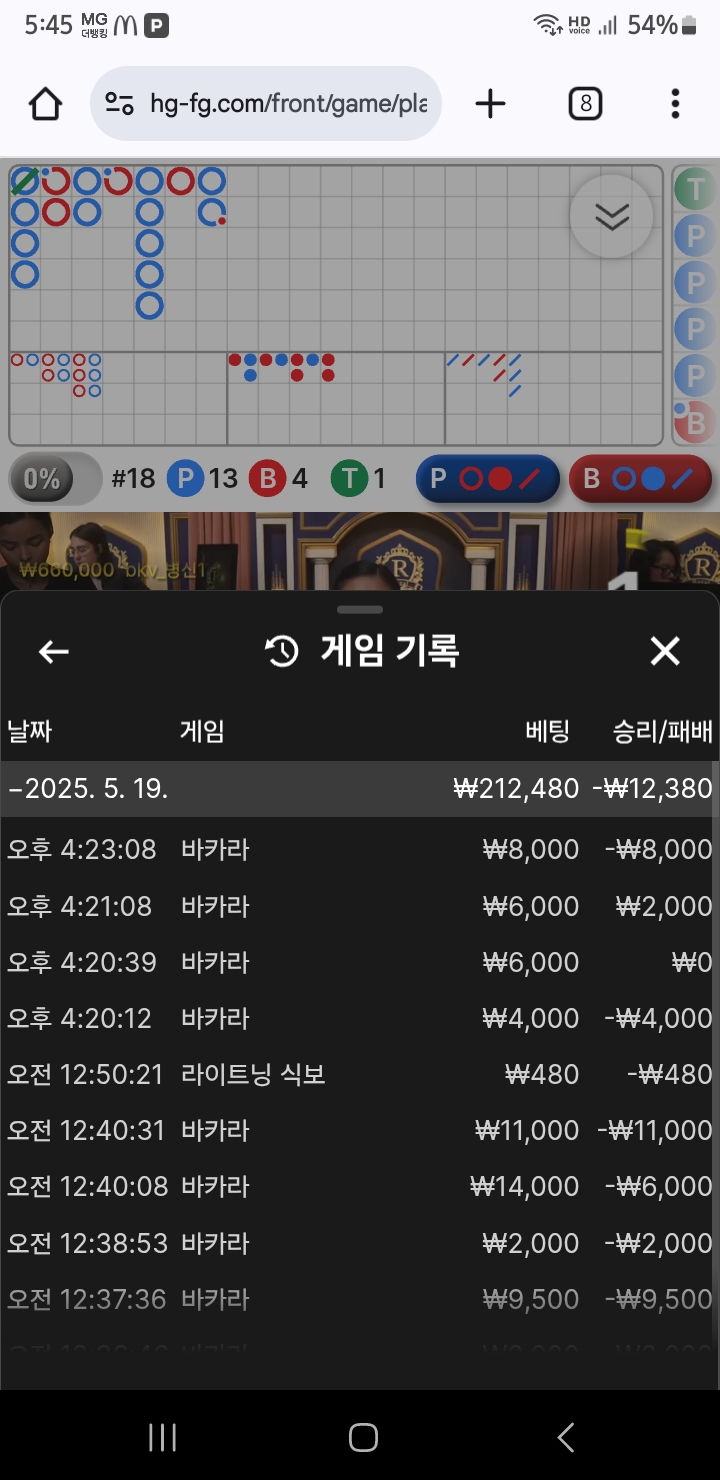This screenshot has height=1480, width=720.
Task: Collapse the scoreboard with double chevron
Action: [611, 216]
